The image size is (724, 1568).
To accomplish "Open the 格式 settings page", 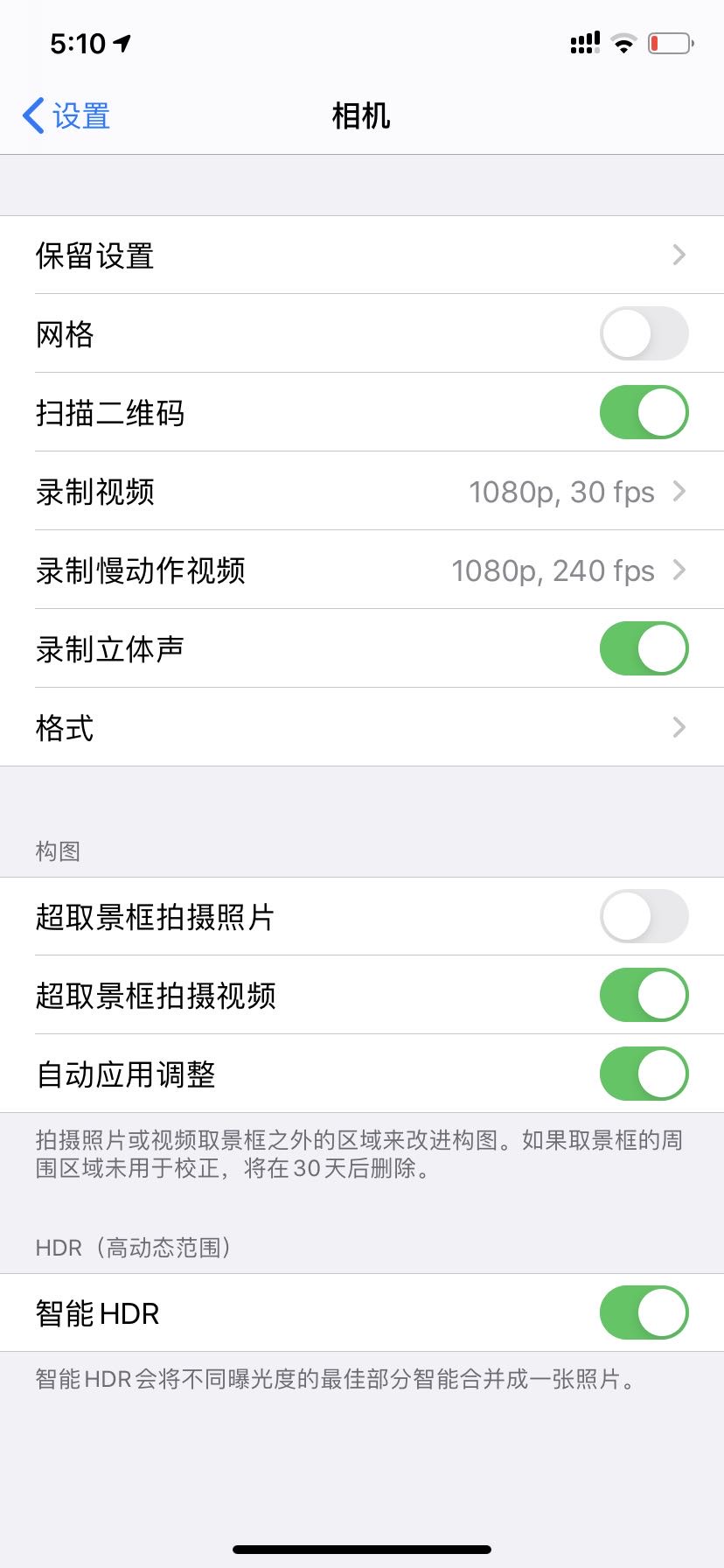I will click(x=362, y=727).
